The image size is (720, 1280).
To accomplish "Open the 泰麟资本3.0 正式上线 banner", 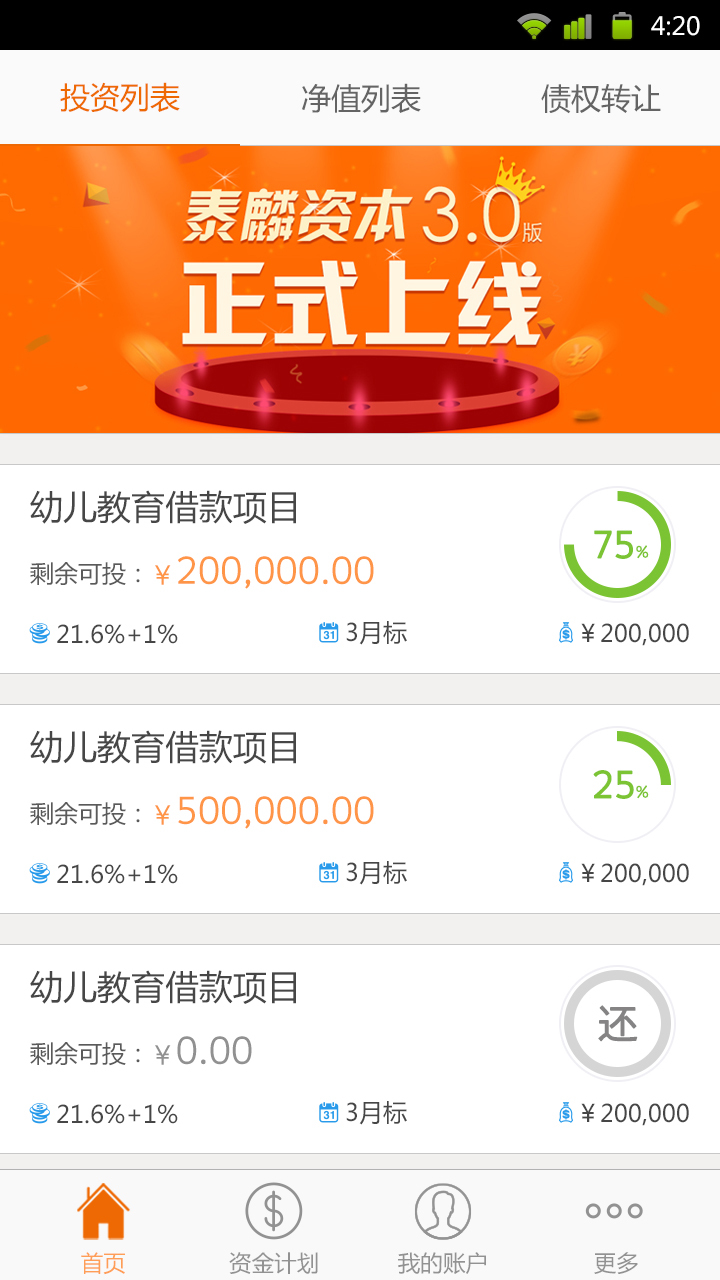I will [x=360, y=289].
